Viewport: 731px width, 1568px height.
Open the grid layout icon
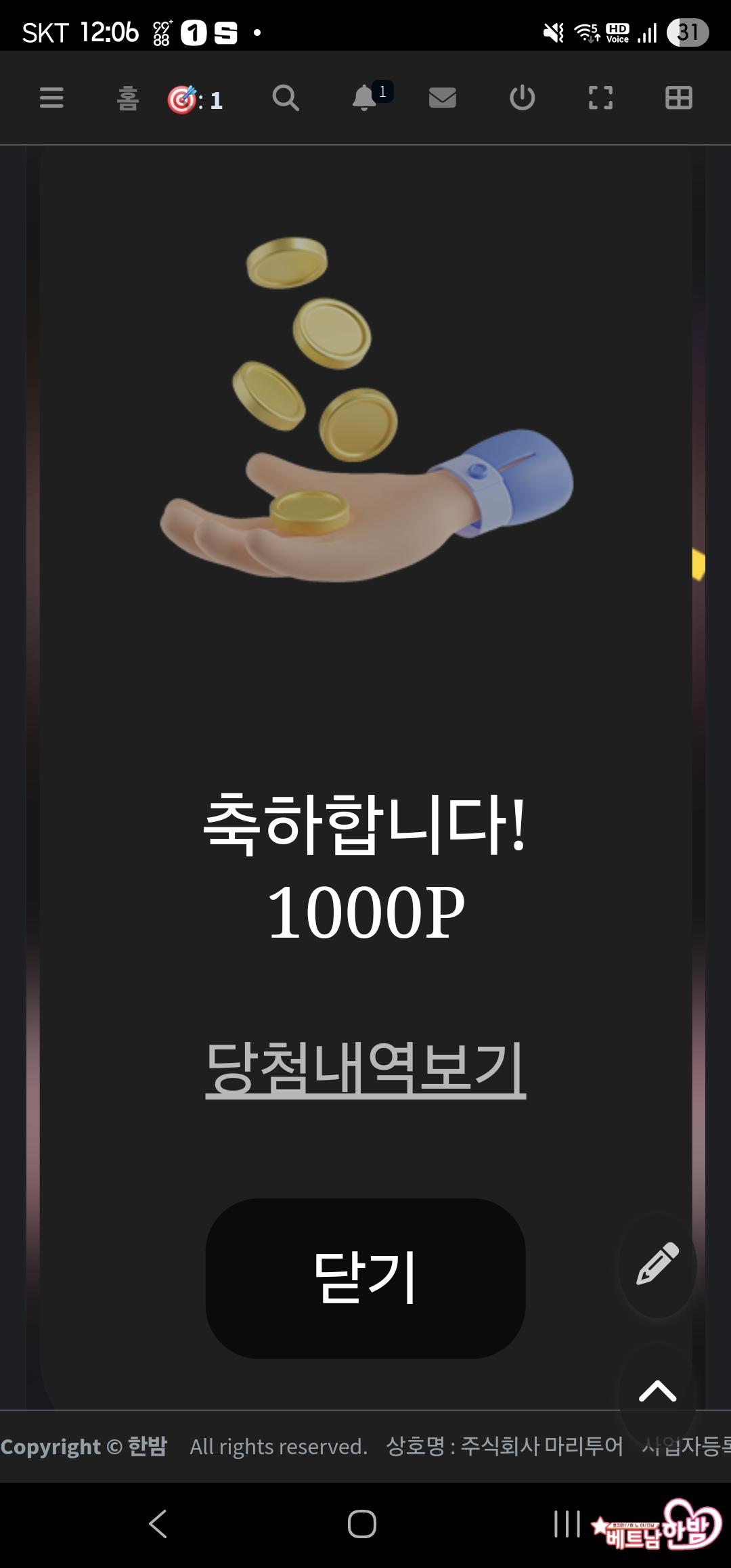[x=678, y=98]
